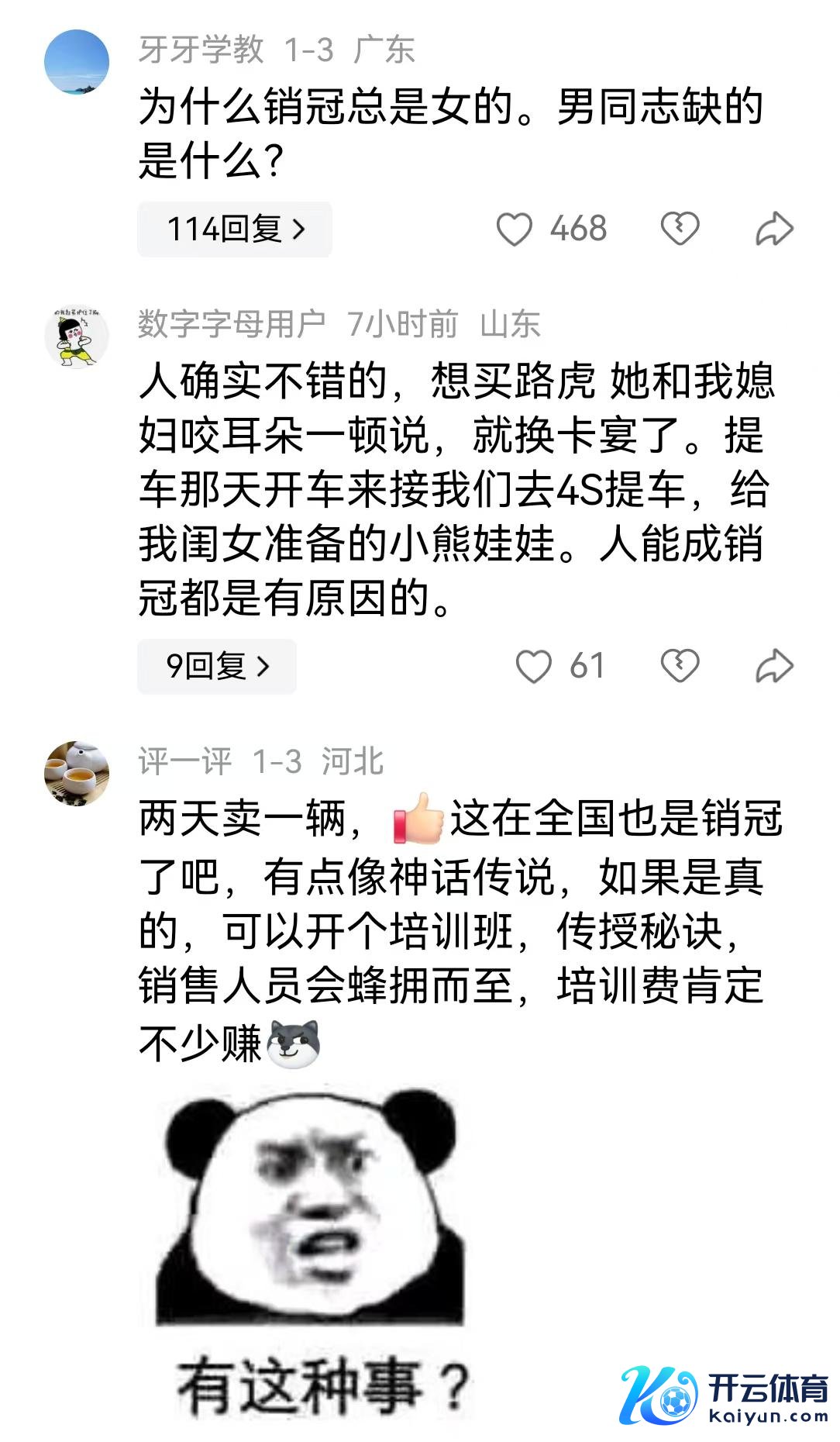Like 数字字母用户's comment with 61 likes
This screenshot has height=1442, width=840.
[534, 666]
